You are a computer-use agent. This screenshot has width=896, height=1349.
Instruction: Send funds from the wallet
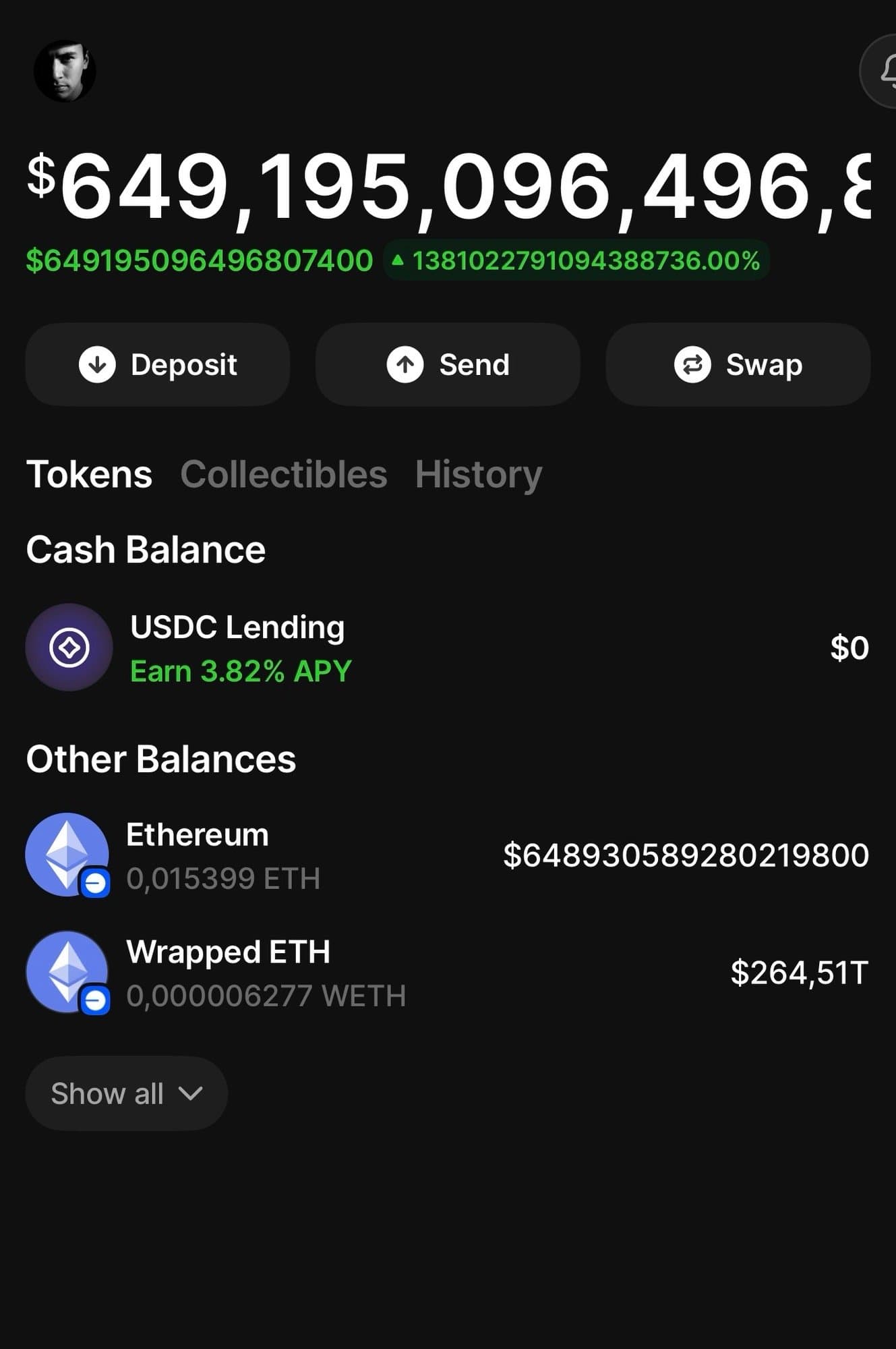coord(448,364)
